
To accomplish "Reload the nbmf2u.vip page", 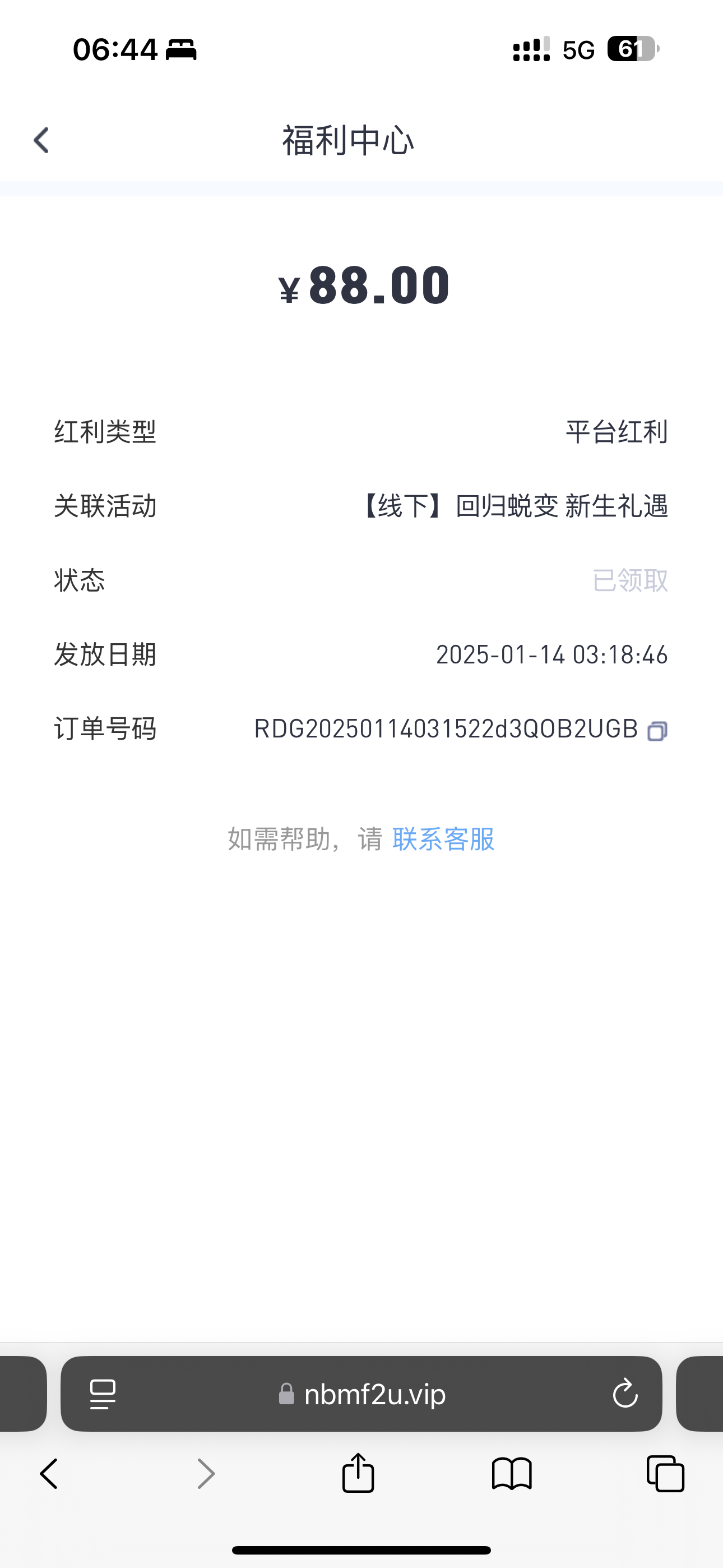I will 625,1394.
